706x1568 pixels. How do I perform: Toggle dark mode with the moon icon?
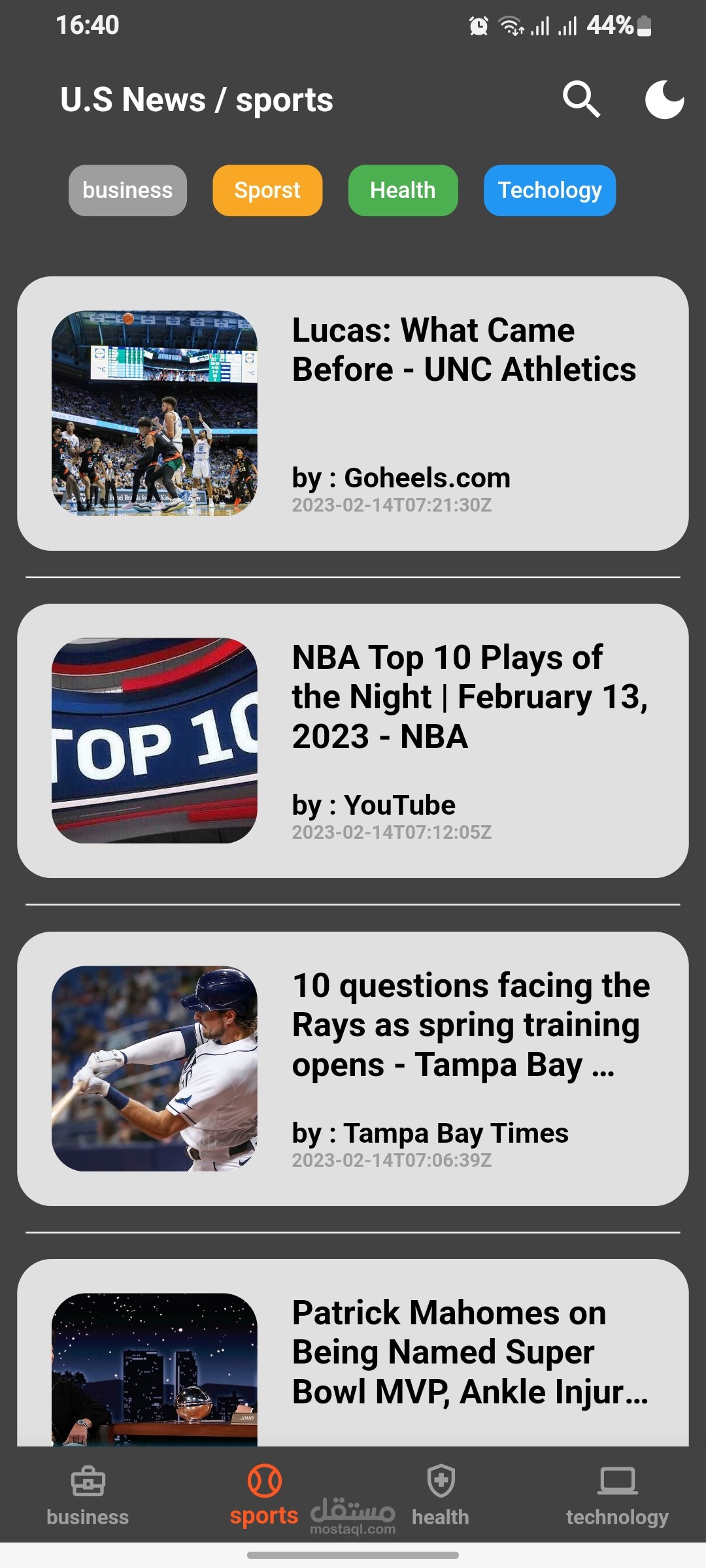click(x=664, y=100)
